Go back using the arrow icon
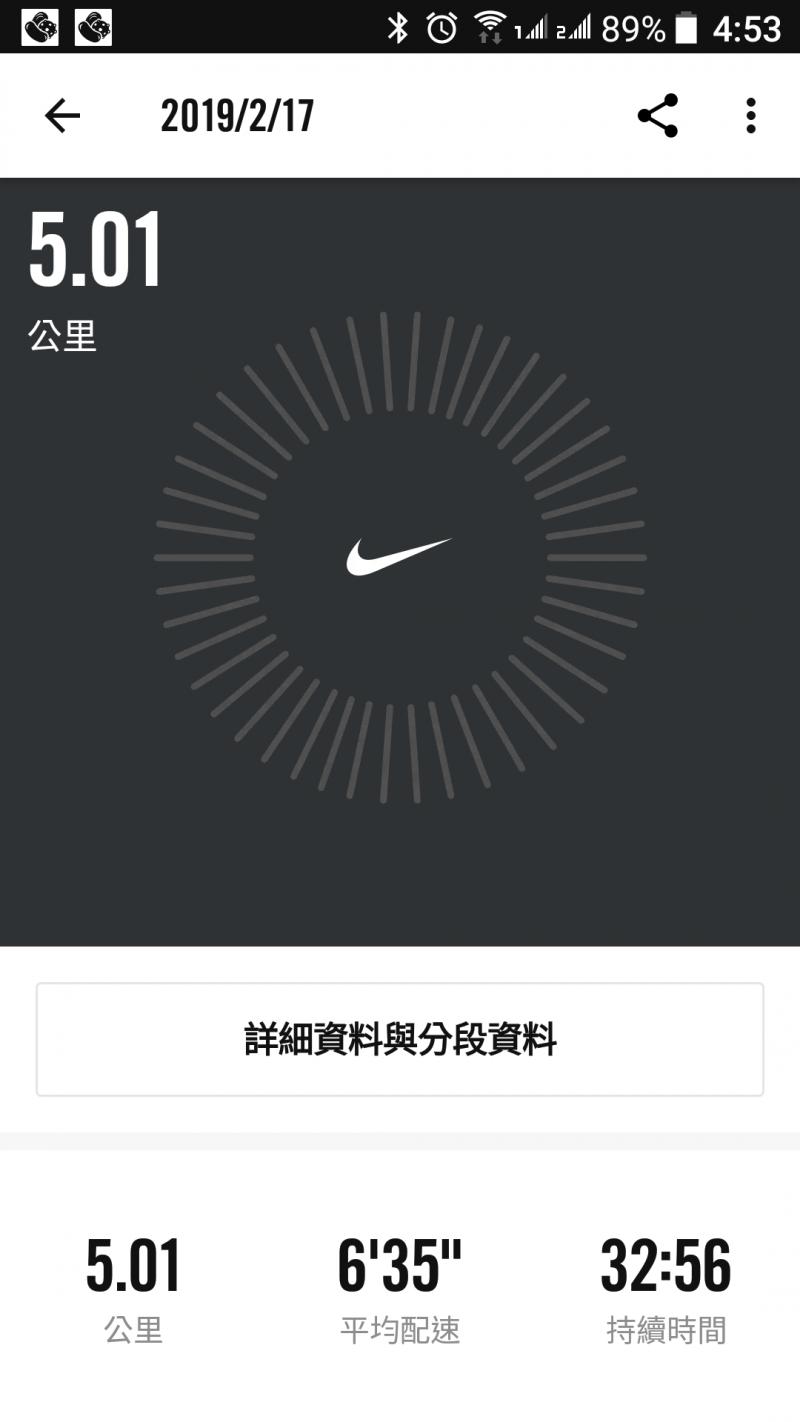The image size is (800, 1422). coord(62,116)
